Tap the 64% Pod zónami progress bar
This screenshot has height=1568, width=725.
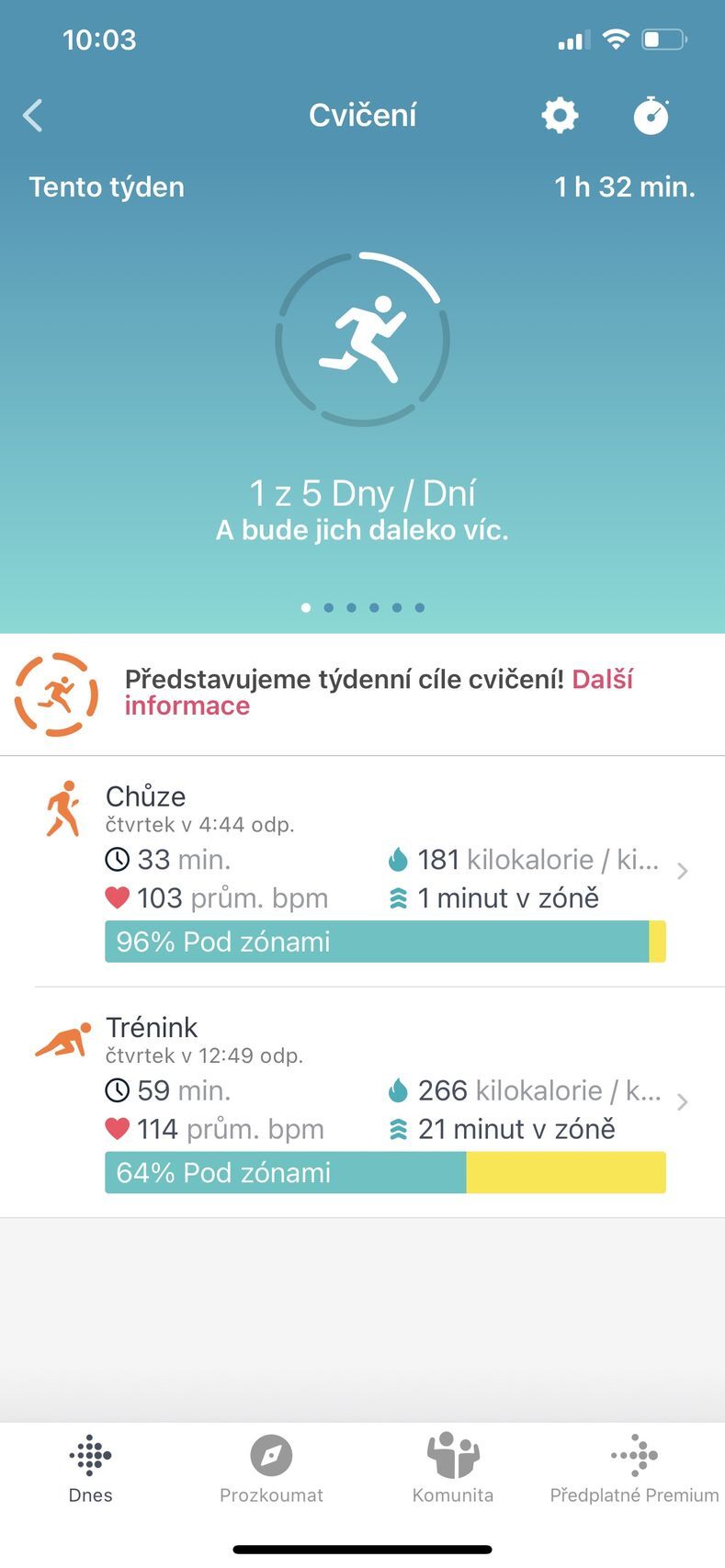(x=386, y=1172)
